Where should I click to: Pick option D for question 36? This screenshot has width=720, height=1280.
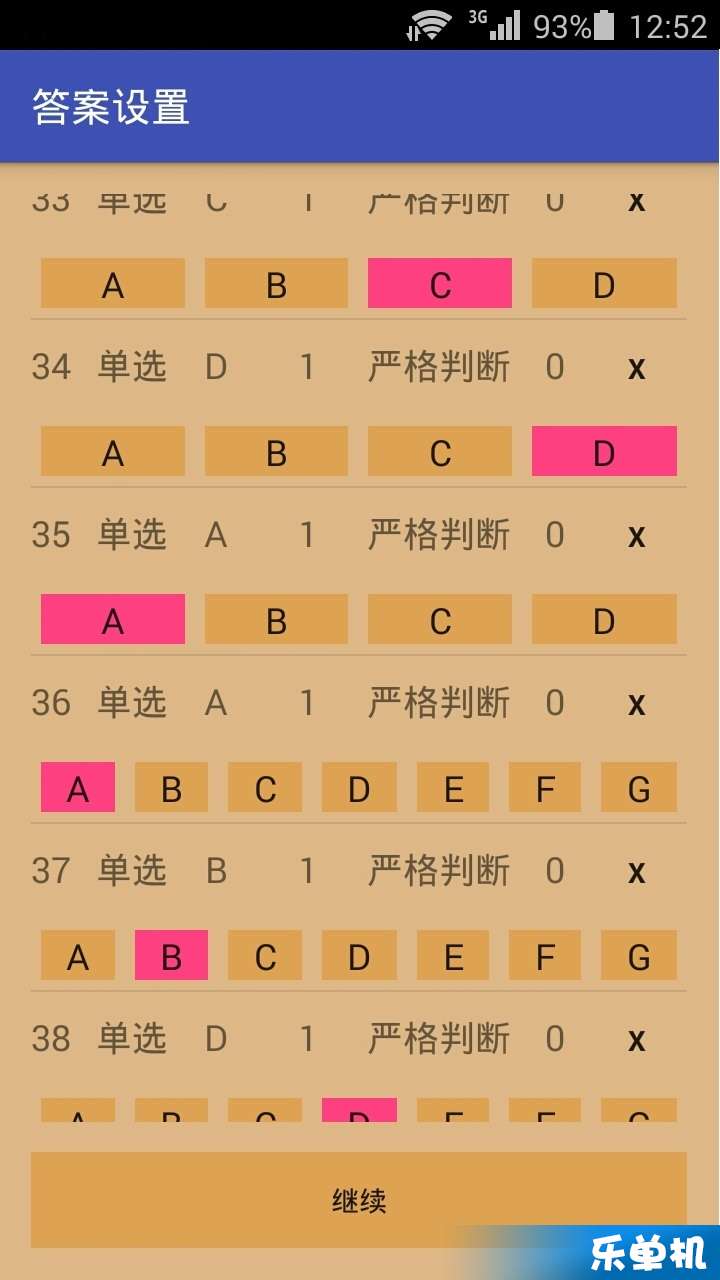tap(359, 788)
